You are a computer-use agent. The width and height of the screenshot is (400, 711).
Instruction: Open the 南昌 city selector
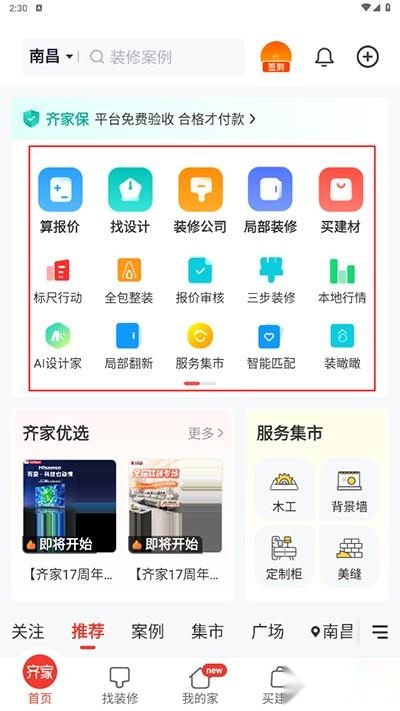(51, 57)
